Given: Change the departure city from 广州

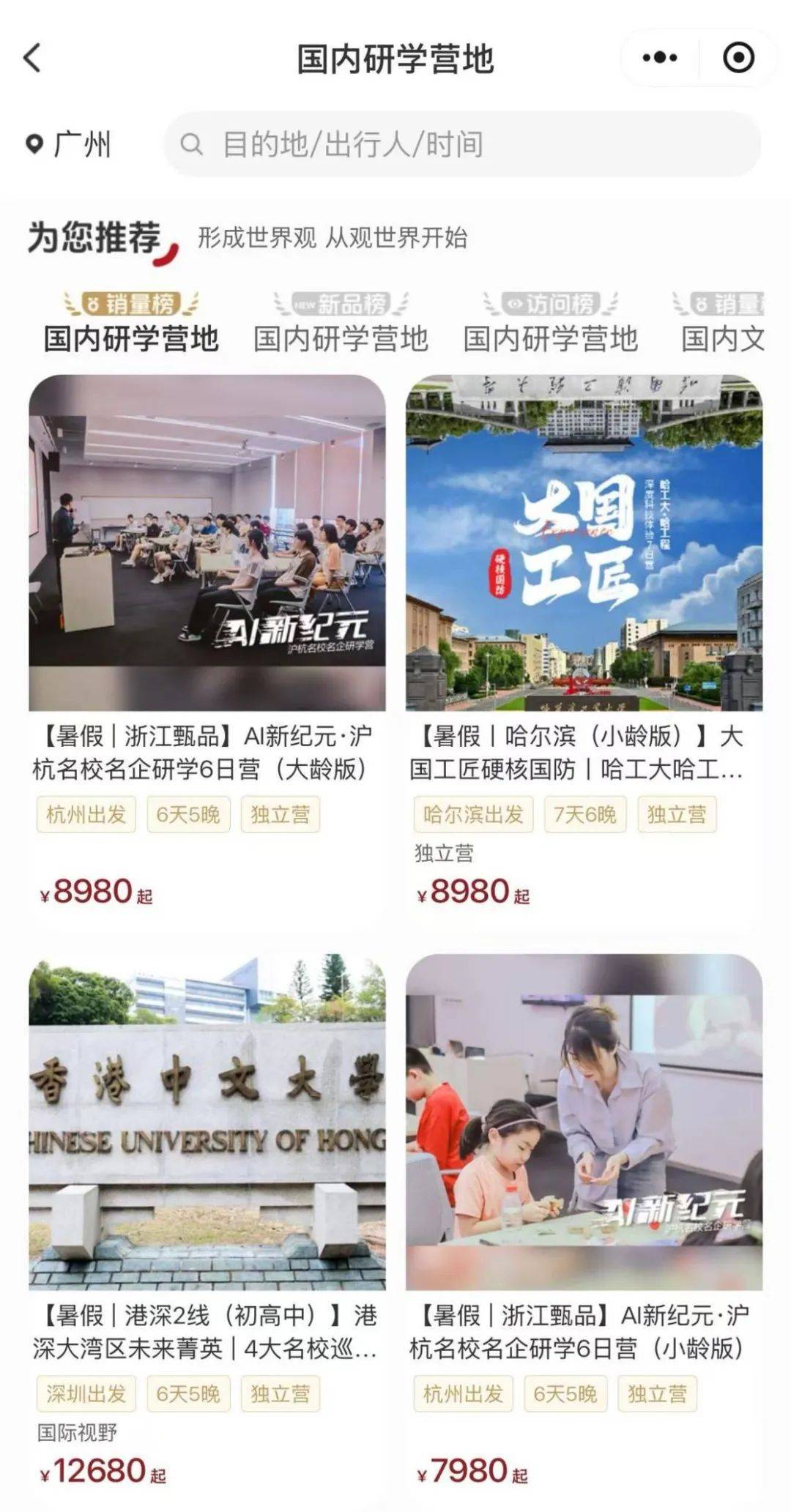Looking at the screenshot, I should point(69,144).
